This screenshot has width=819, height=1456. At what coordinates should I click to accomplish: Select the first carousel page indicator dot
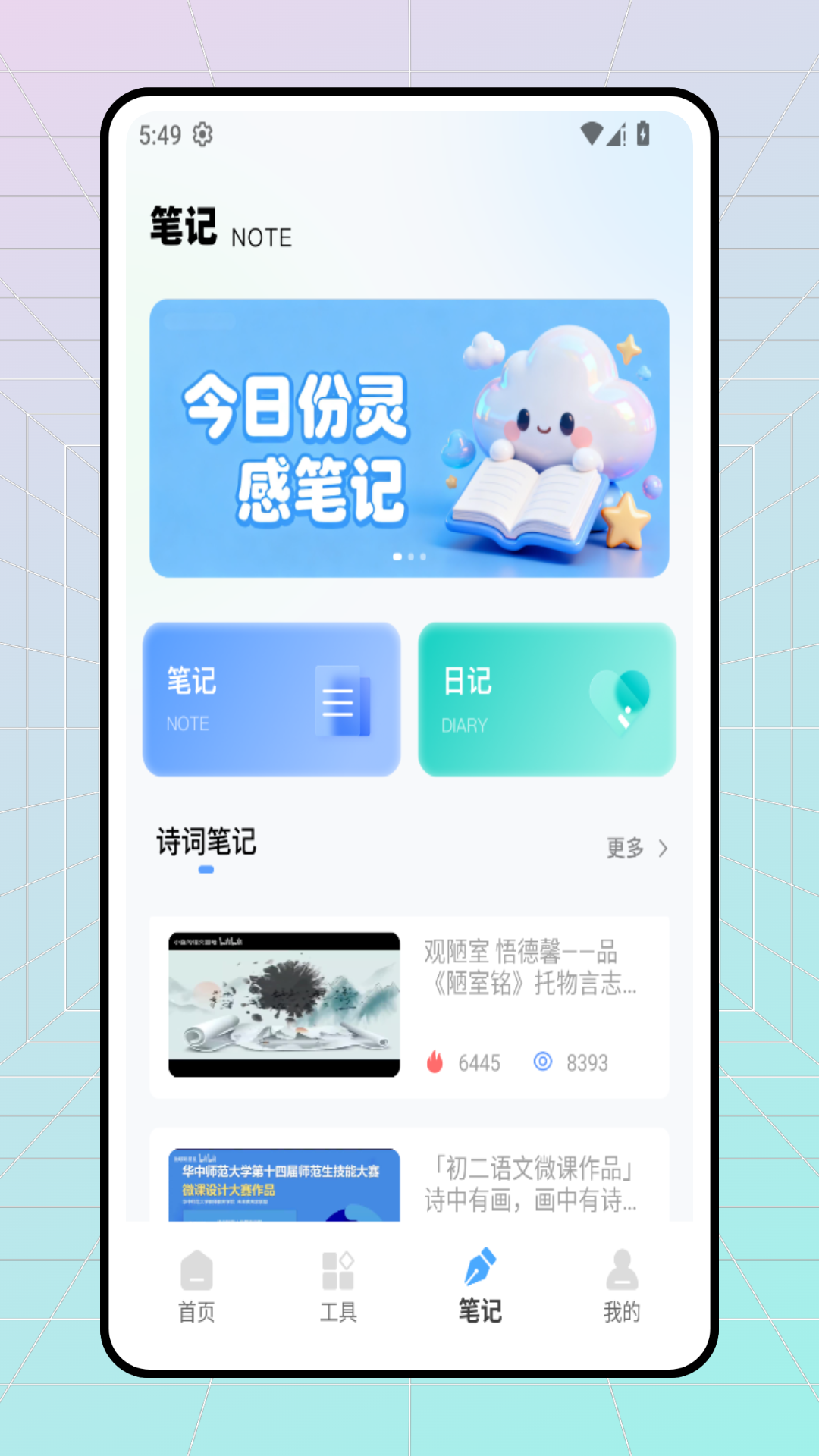coord(397,556)
